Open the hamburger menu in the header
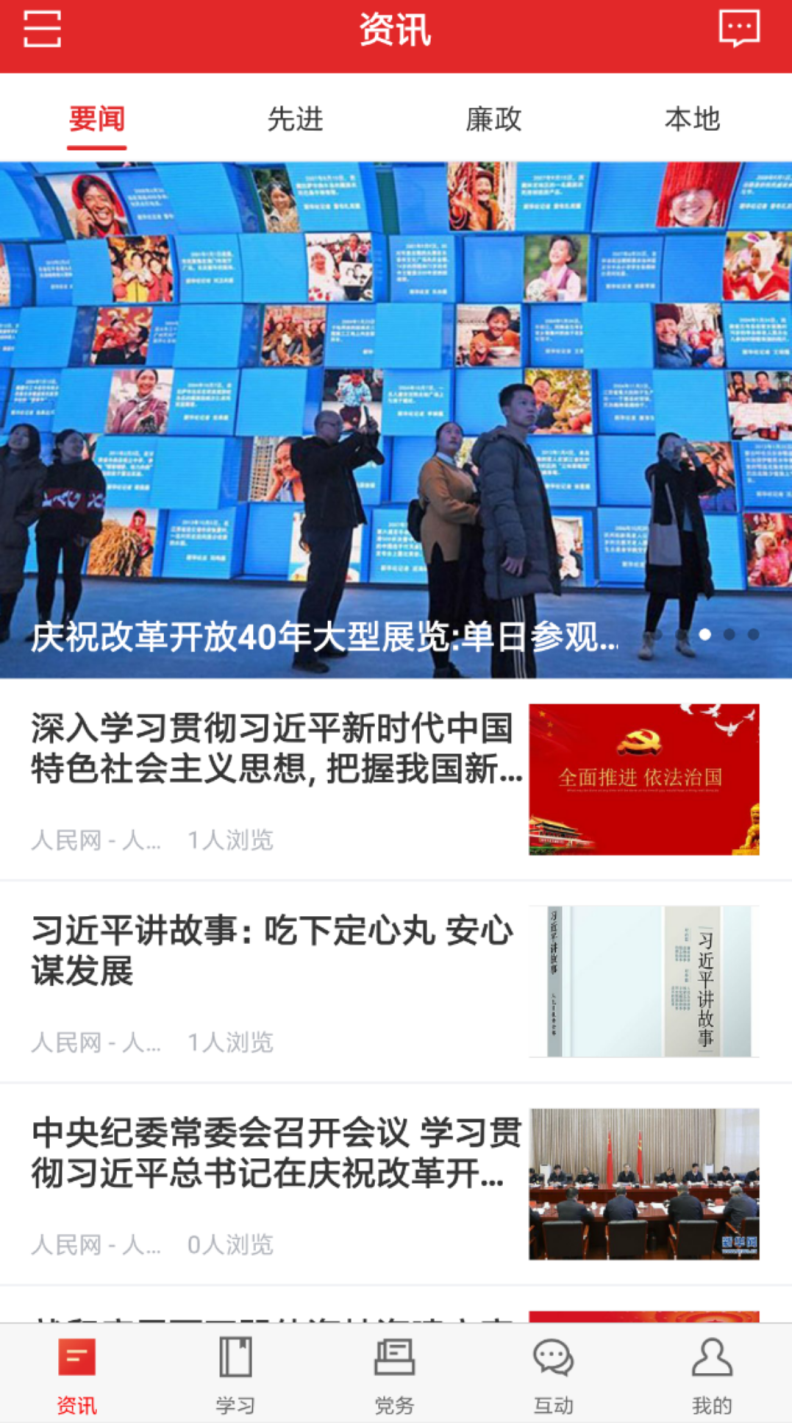The image size is (792, 1423). pyautogui.click(x=42, y=30)
